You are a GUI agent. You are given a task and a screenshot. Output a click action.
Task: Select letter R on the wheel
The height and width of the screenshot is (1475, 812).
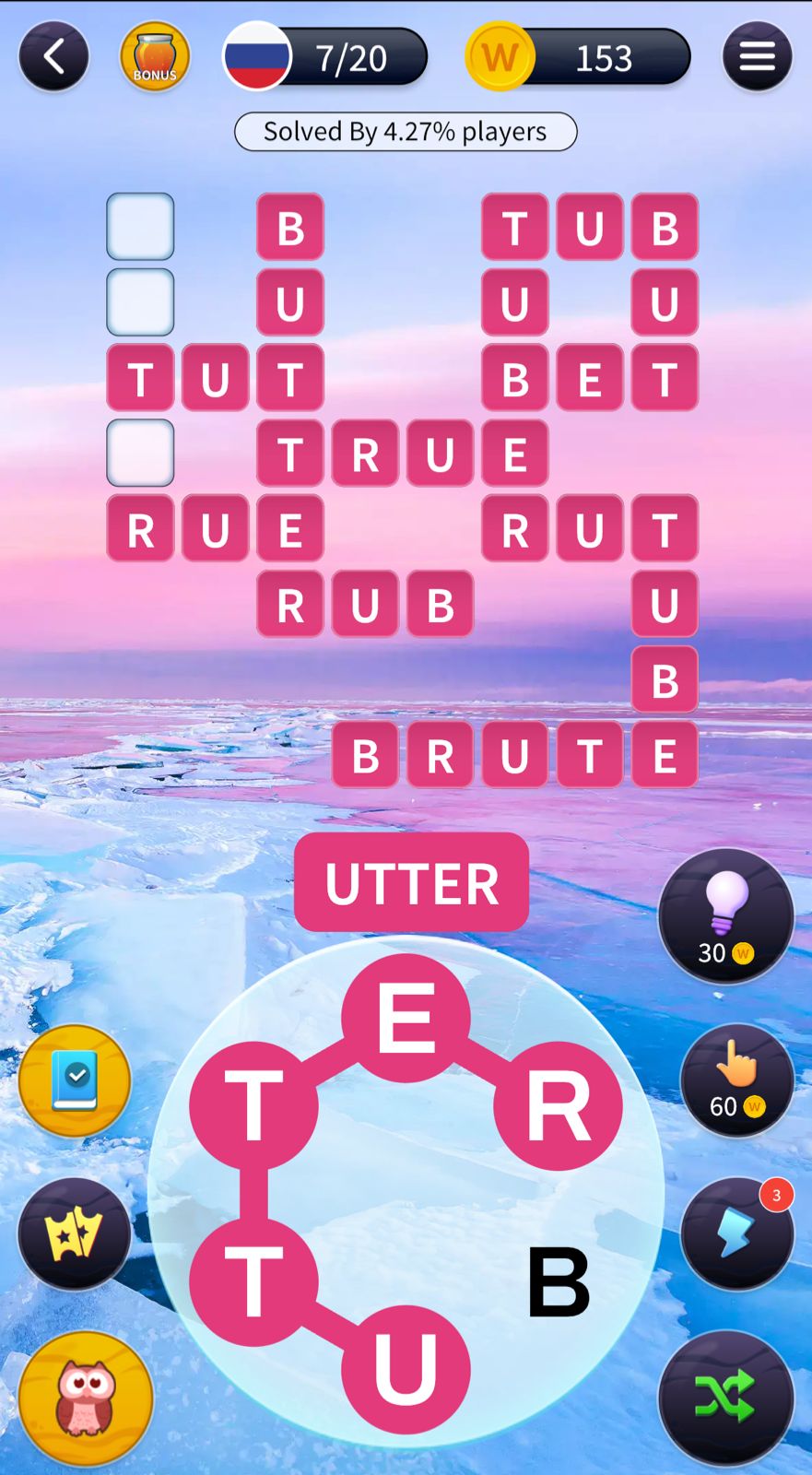point(558,1105)
